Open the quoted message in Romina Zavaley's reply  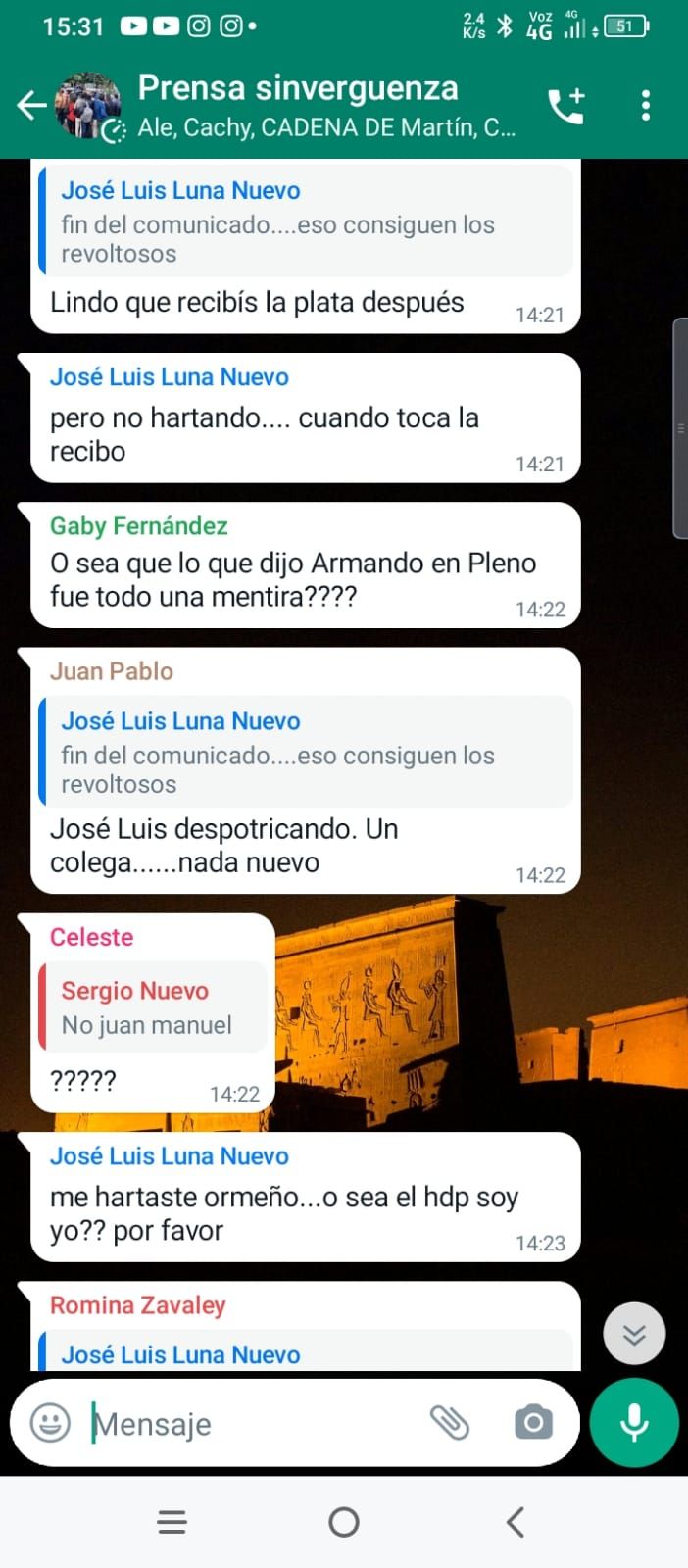pyautogui.click(x=305, y=1352)
